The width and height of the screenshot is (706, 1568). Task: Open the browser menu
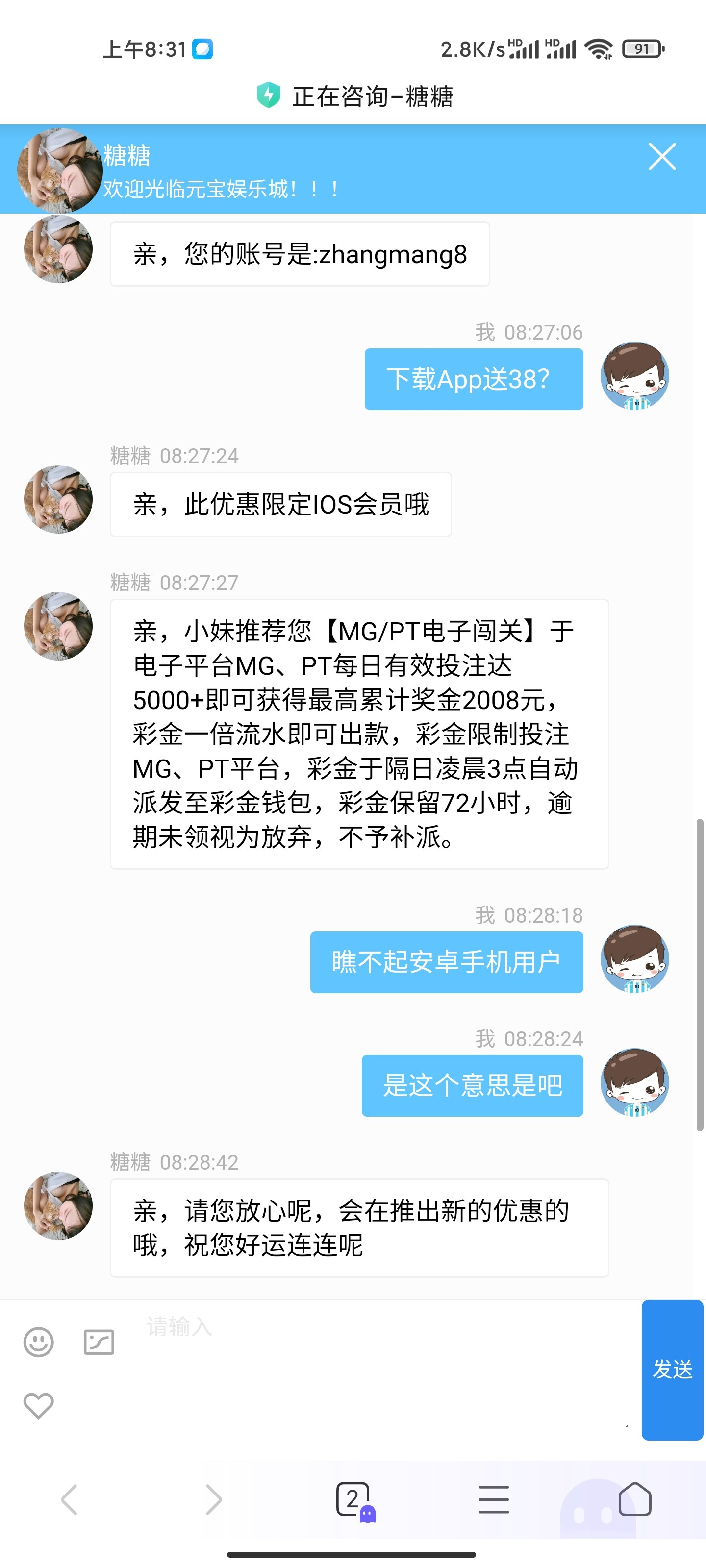493,1498
